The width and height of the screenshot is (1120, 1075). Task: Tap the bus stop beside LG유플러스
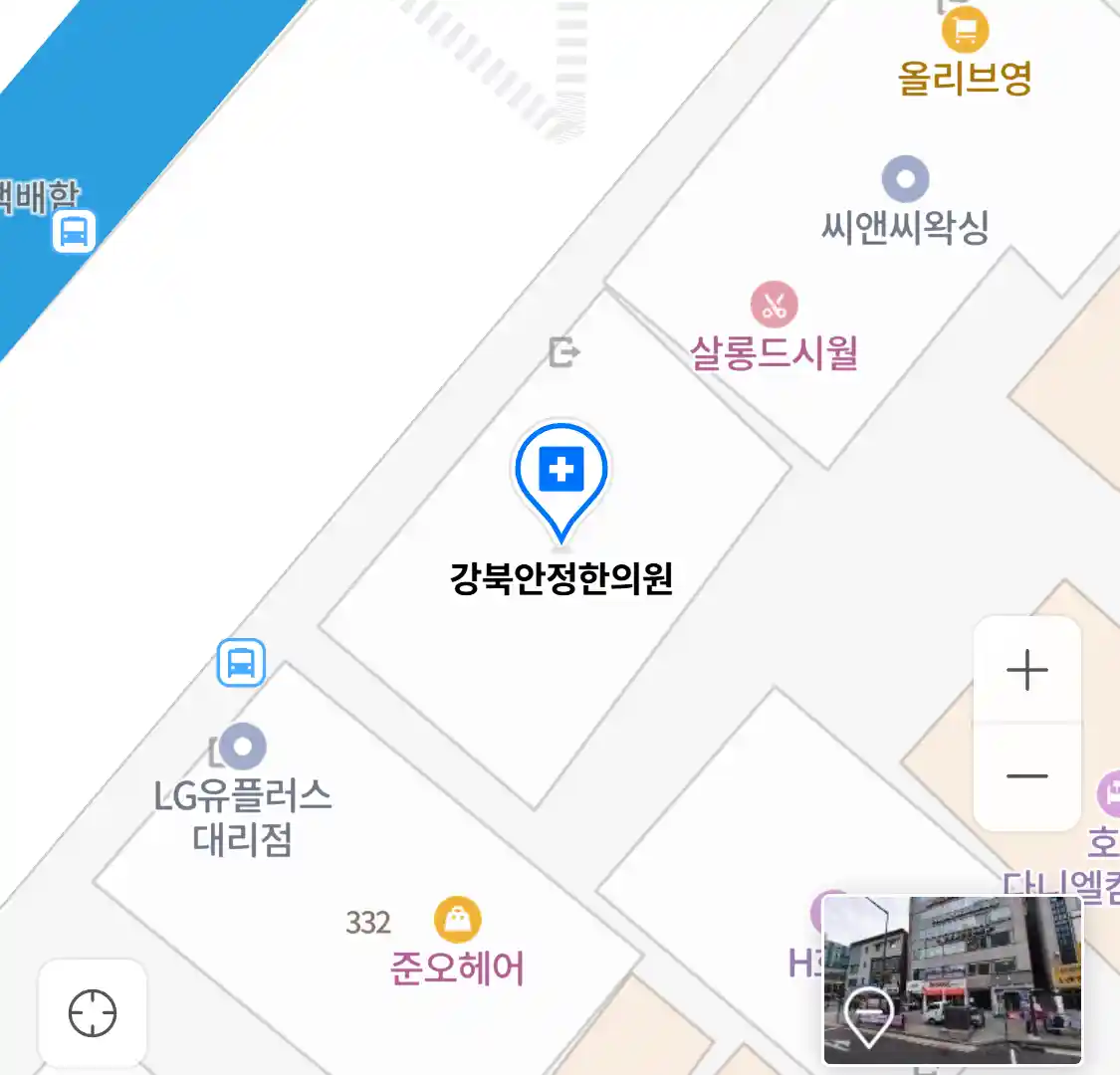(241, 663)
